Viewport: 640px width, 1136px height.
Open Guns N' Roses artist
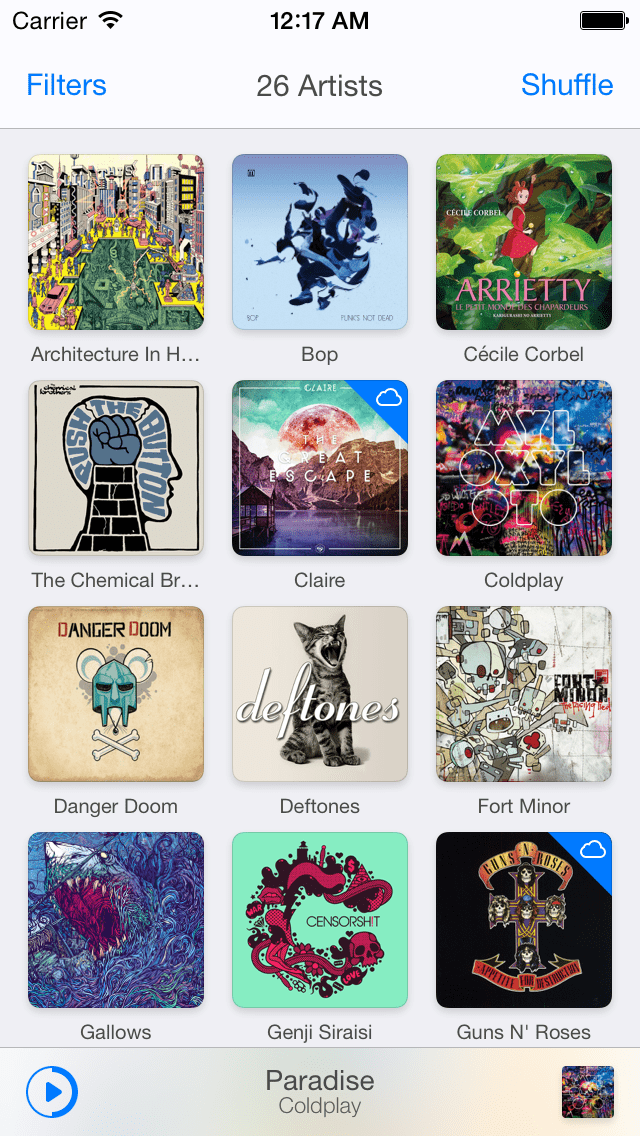(x=524, y=920)
